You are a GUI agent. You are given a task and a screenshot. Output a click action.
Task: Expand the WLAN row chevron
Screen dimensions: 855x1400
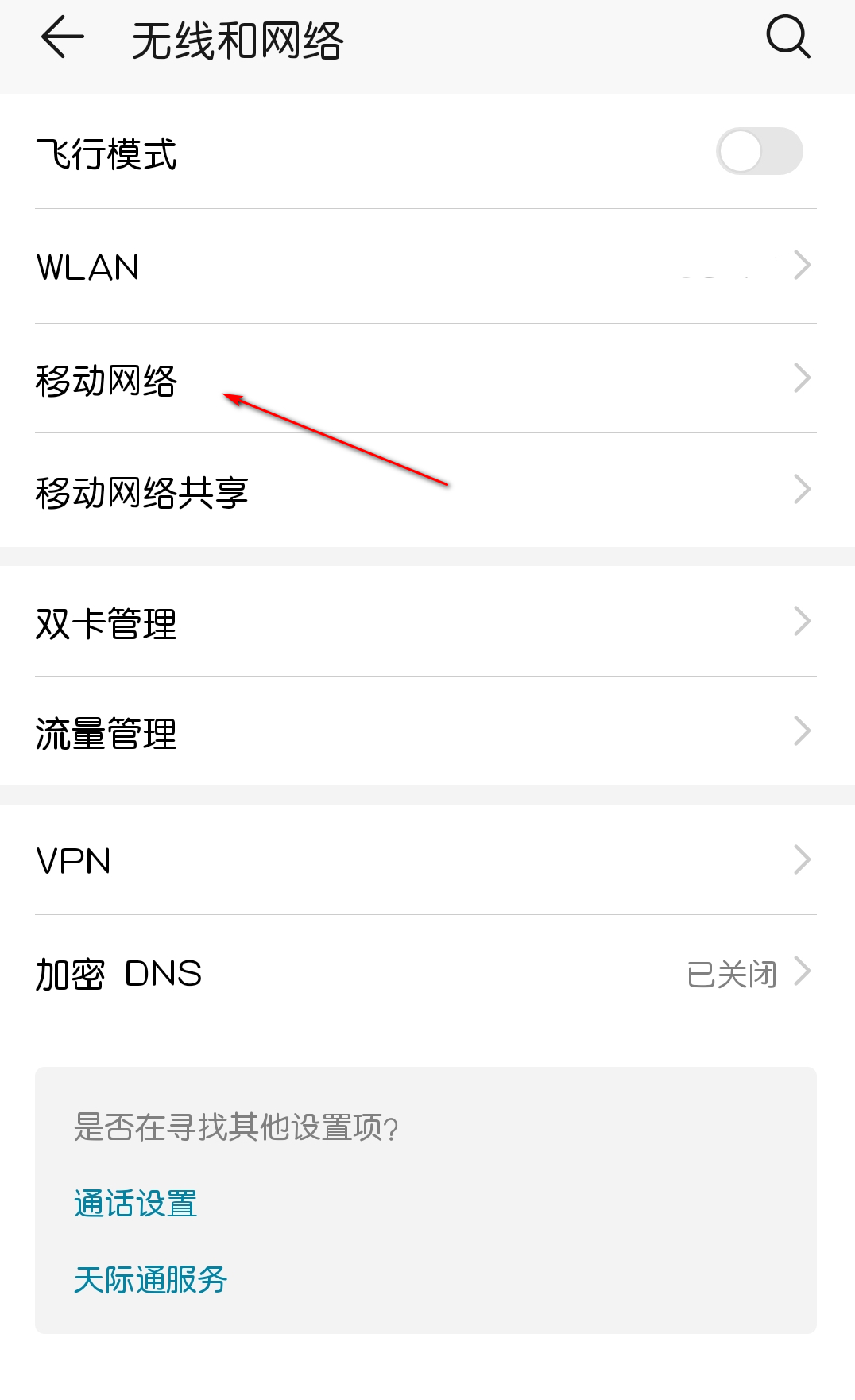(802, 266)
